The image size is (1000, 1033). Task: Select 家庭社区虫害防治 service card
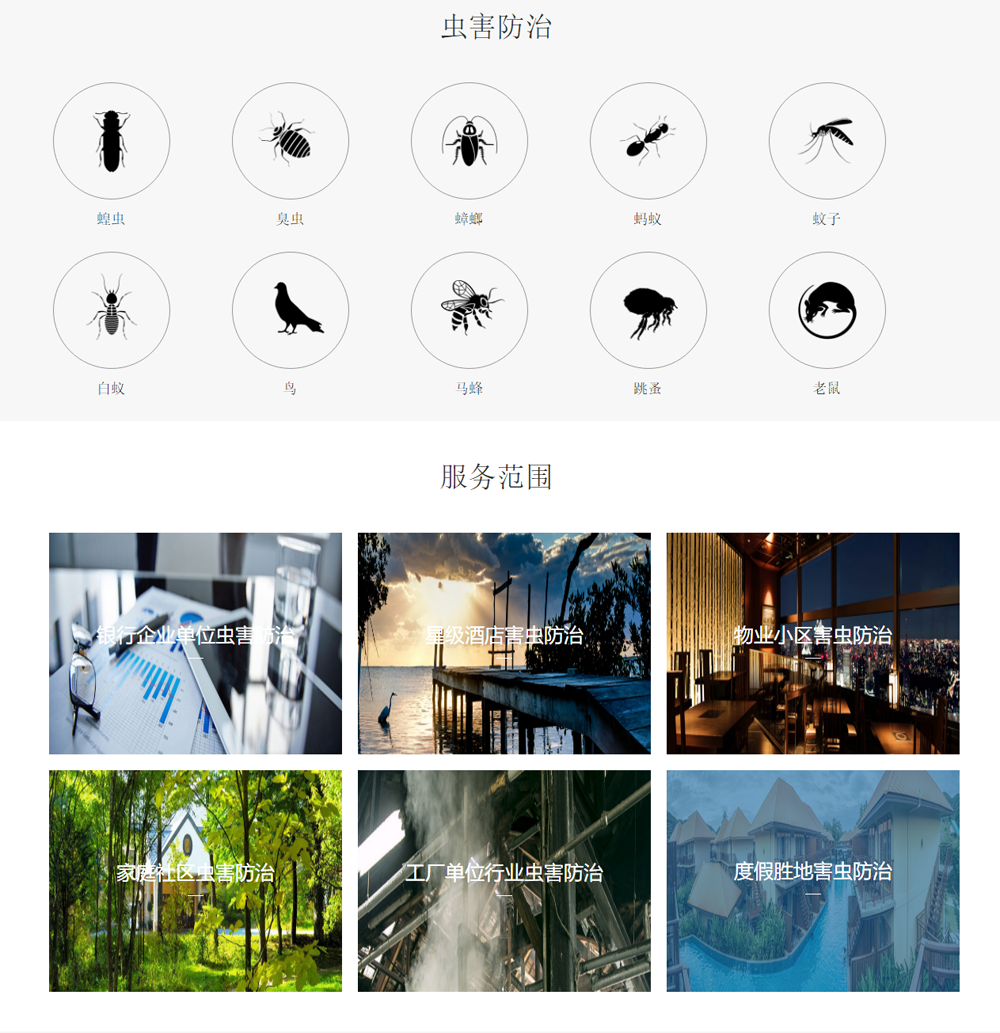tap(195, 880)
